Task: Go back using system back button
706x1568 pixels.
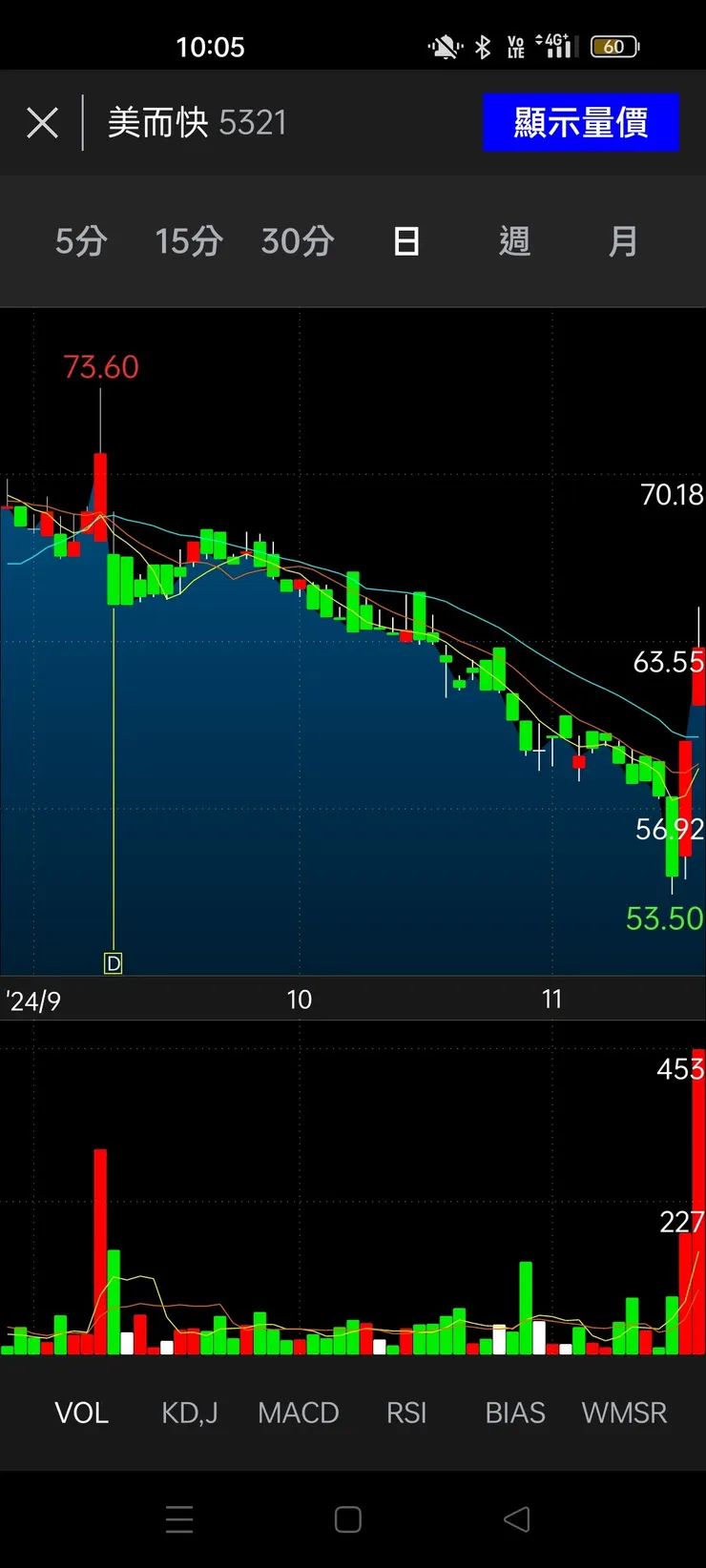Action: pos(516,1519)
